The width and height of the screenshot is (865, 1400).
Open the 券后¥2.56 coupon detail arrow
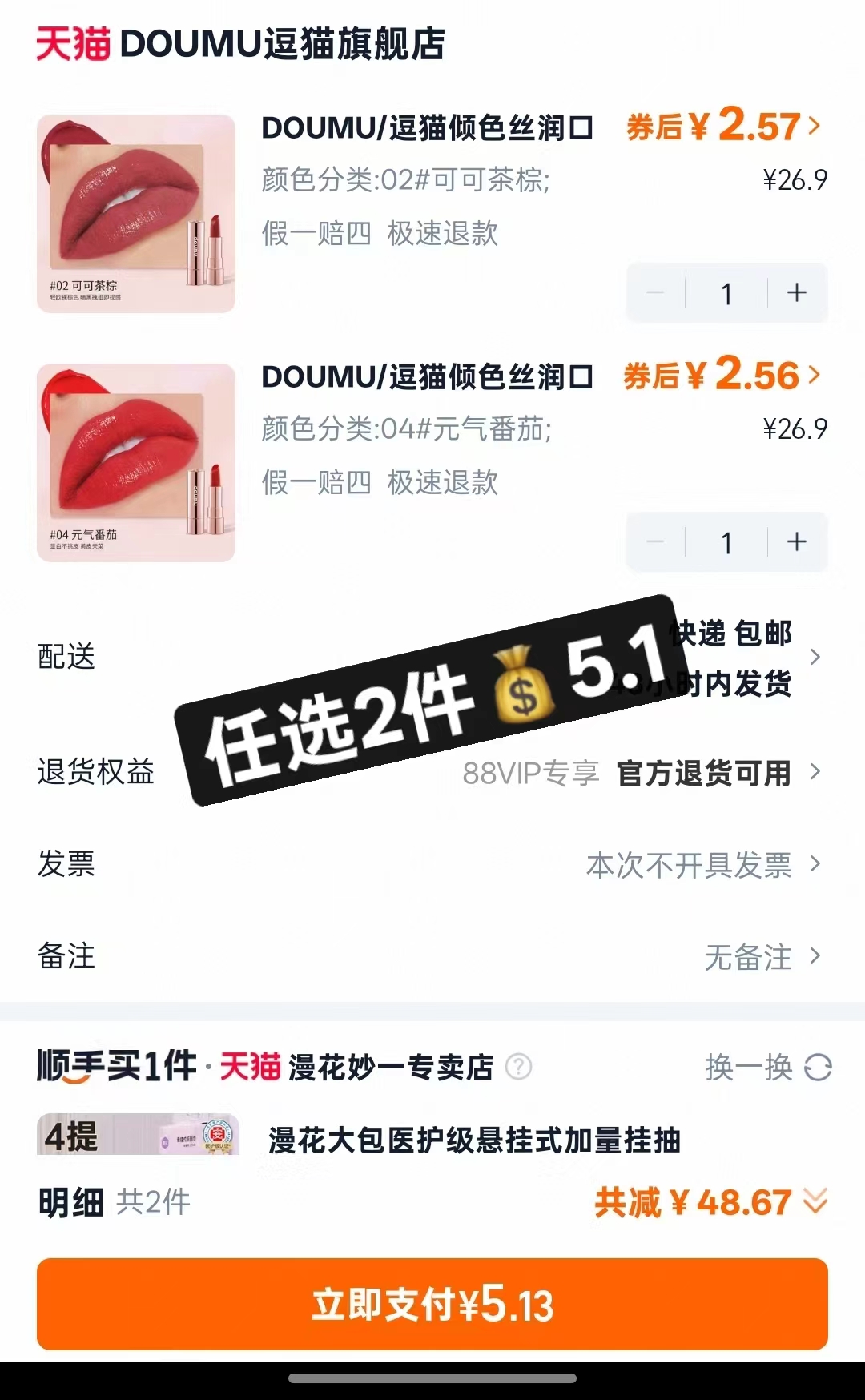click(x=816, y=376)
